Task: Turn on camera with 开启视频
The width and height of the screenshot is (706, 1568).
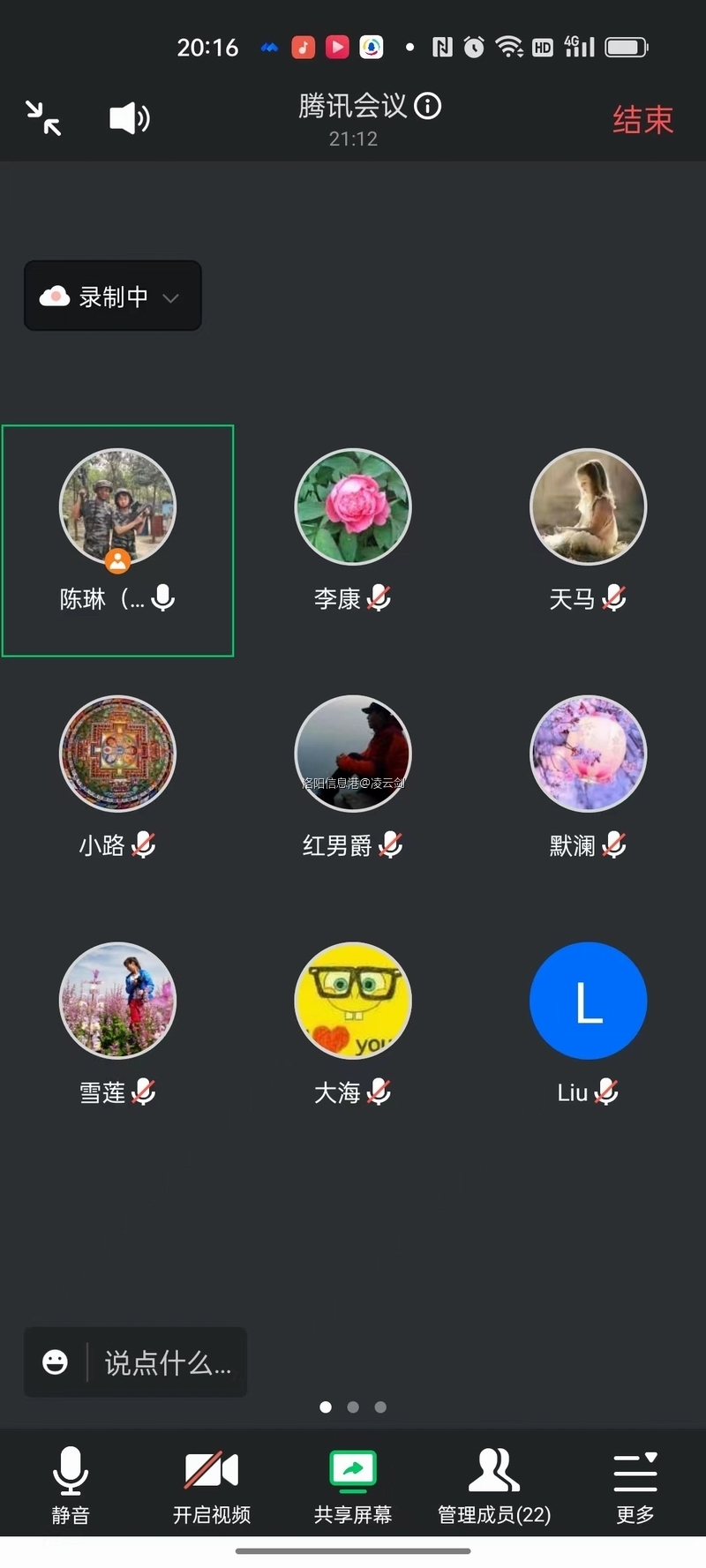Action: 212,1485
